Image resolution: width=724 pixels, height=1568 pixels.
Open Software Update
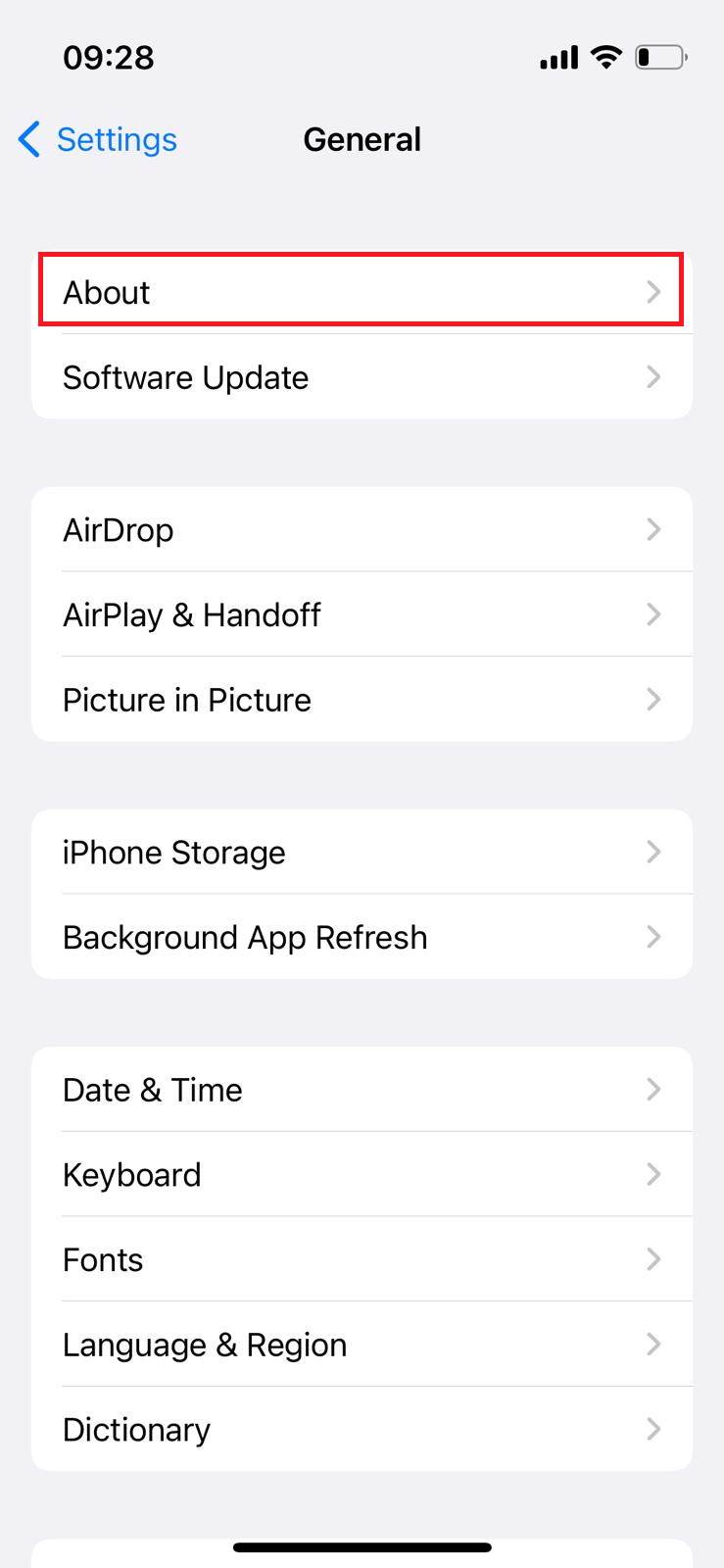click(362, 377)
